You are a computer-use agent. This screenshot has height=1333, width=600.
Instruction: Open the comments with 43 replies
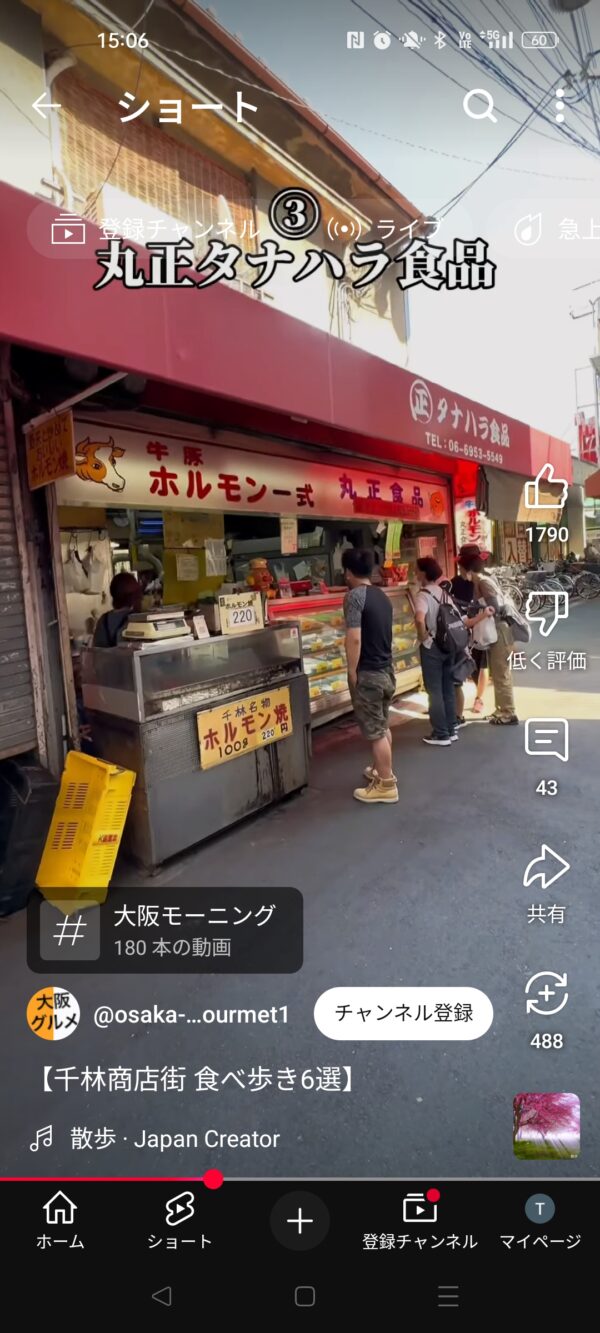(x=546, y=742)
